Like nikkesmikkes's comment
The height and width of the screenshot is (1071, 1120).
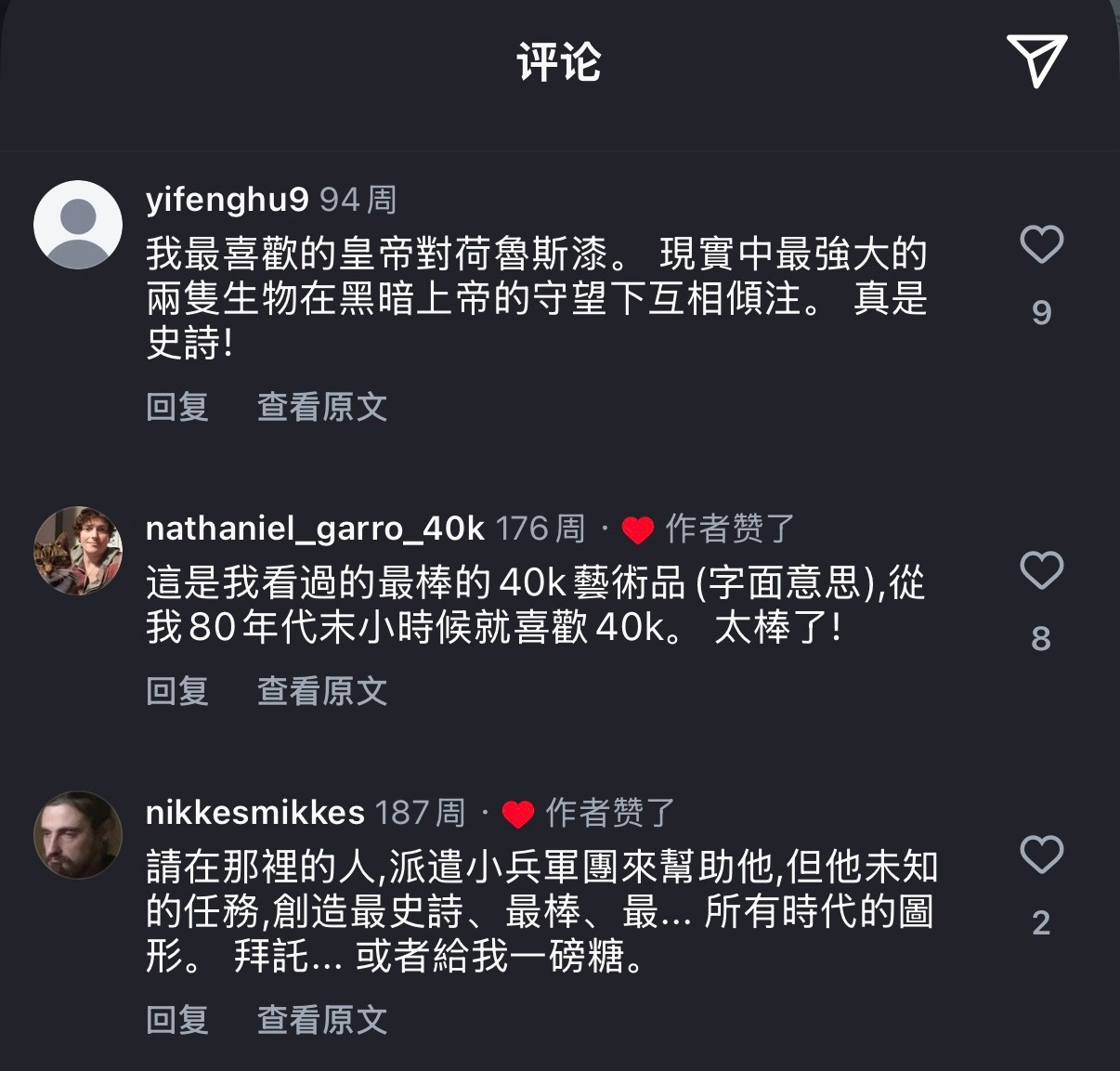pyautogui.click(x=1041, y=855)
